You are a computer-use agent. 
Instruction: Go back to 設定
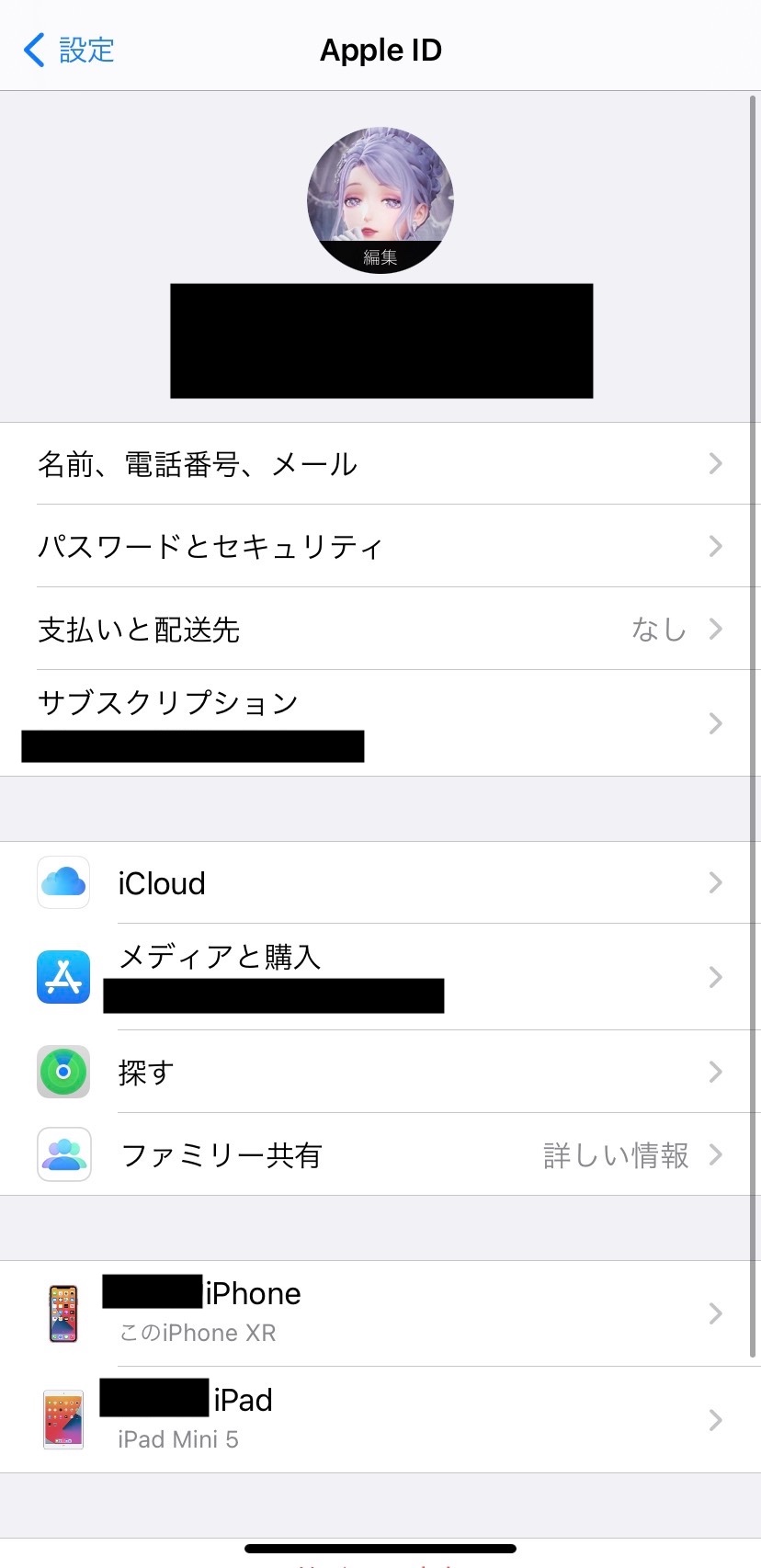click(x=70, y=50)
